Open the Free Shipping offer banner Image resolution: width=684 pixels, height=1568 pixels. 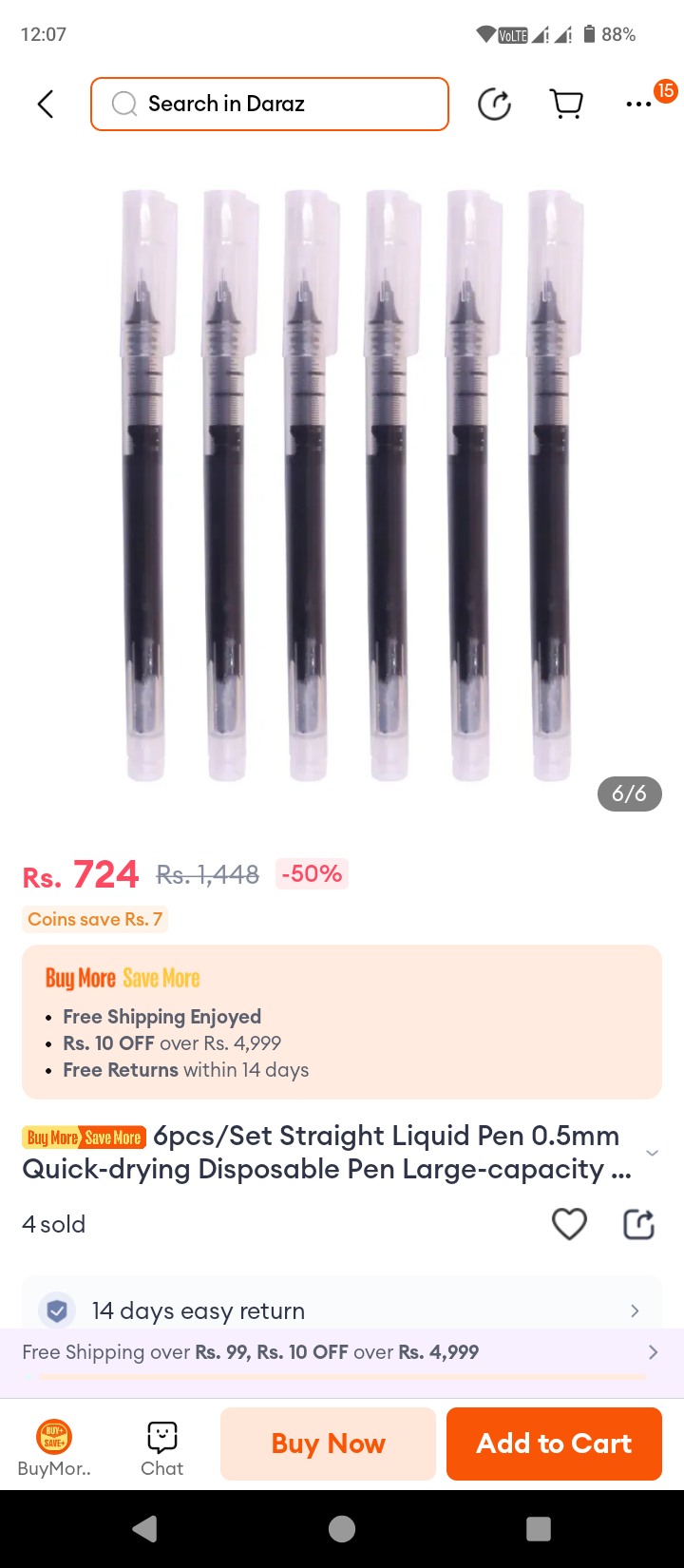coord(342,1352)
